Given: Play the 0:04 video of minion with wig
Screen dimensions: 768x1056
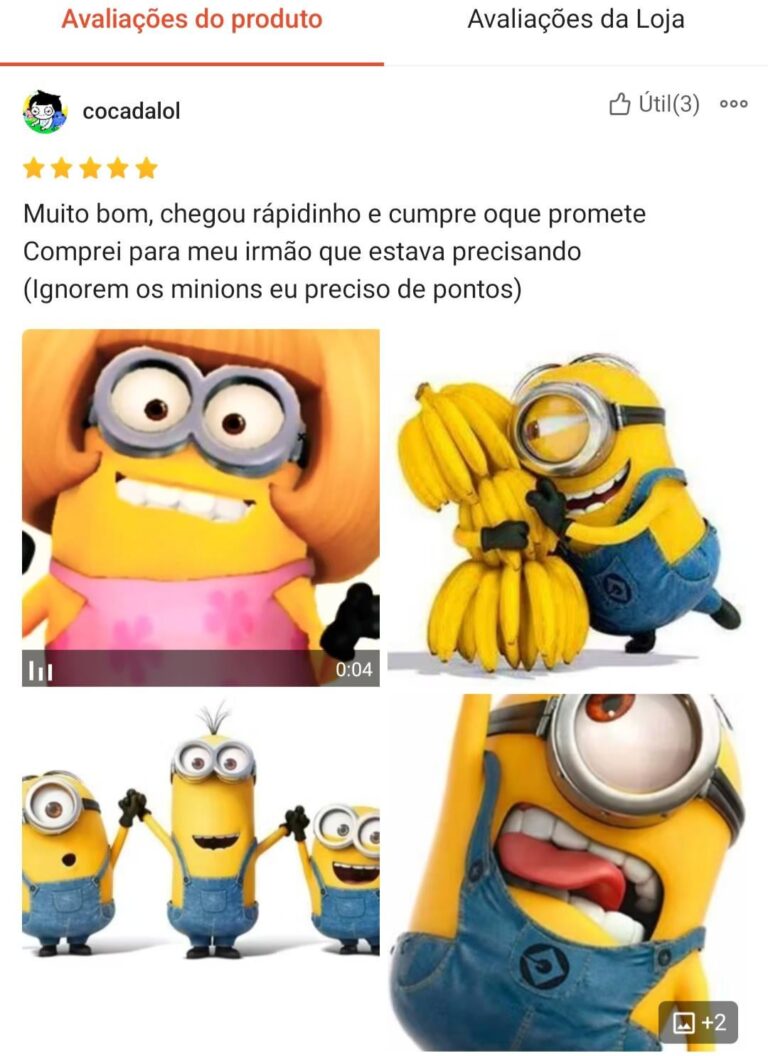Looking at the screenshot, I should 201,507.
